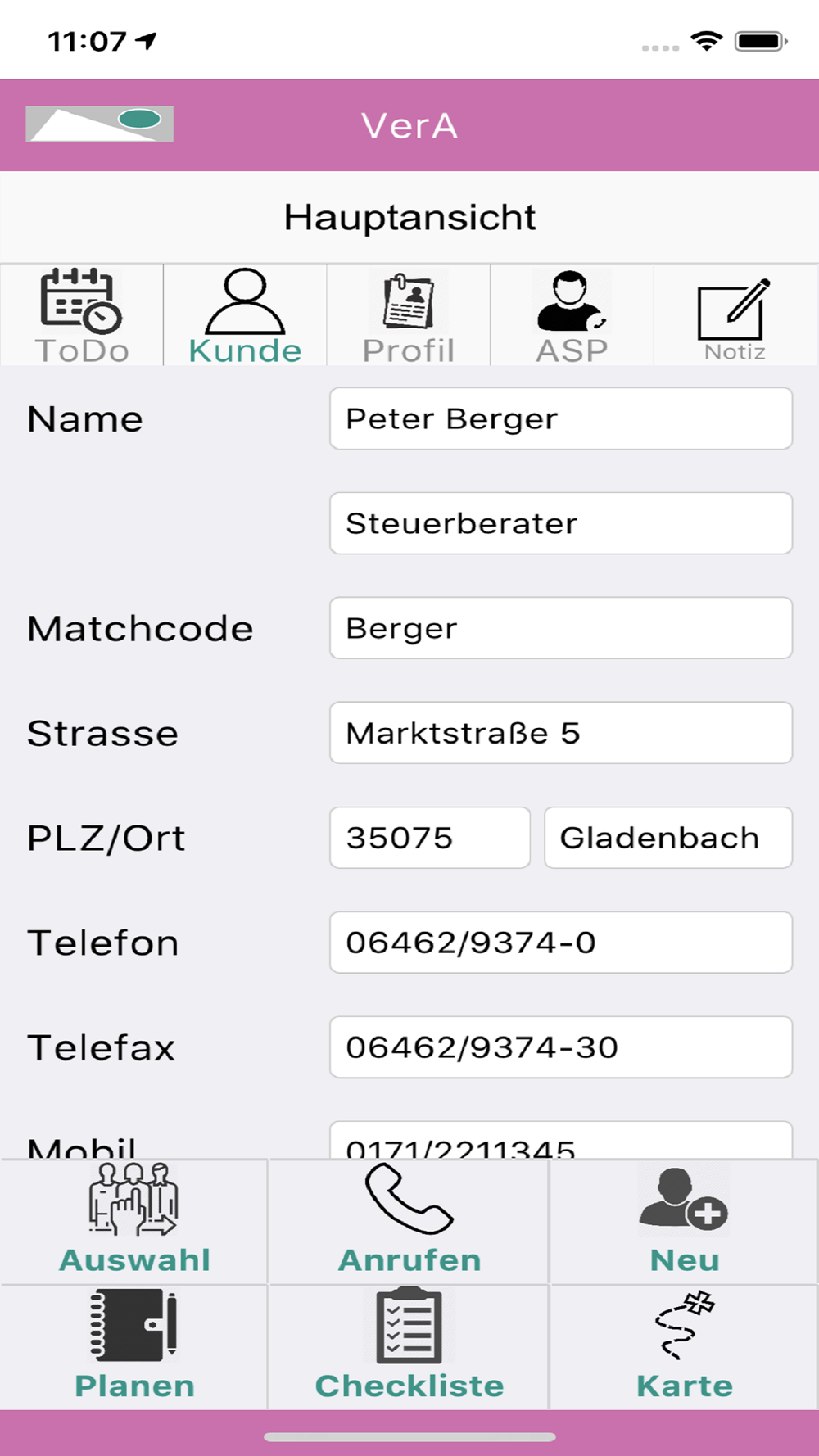Viewport: 819px width, 1456px height.
Task: Call the customer via Anrufen
Action: tap(409, 1221)
